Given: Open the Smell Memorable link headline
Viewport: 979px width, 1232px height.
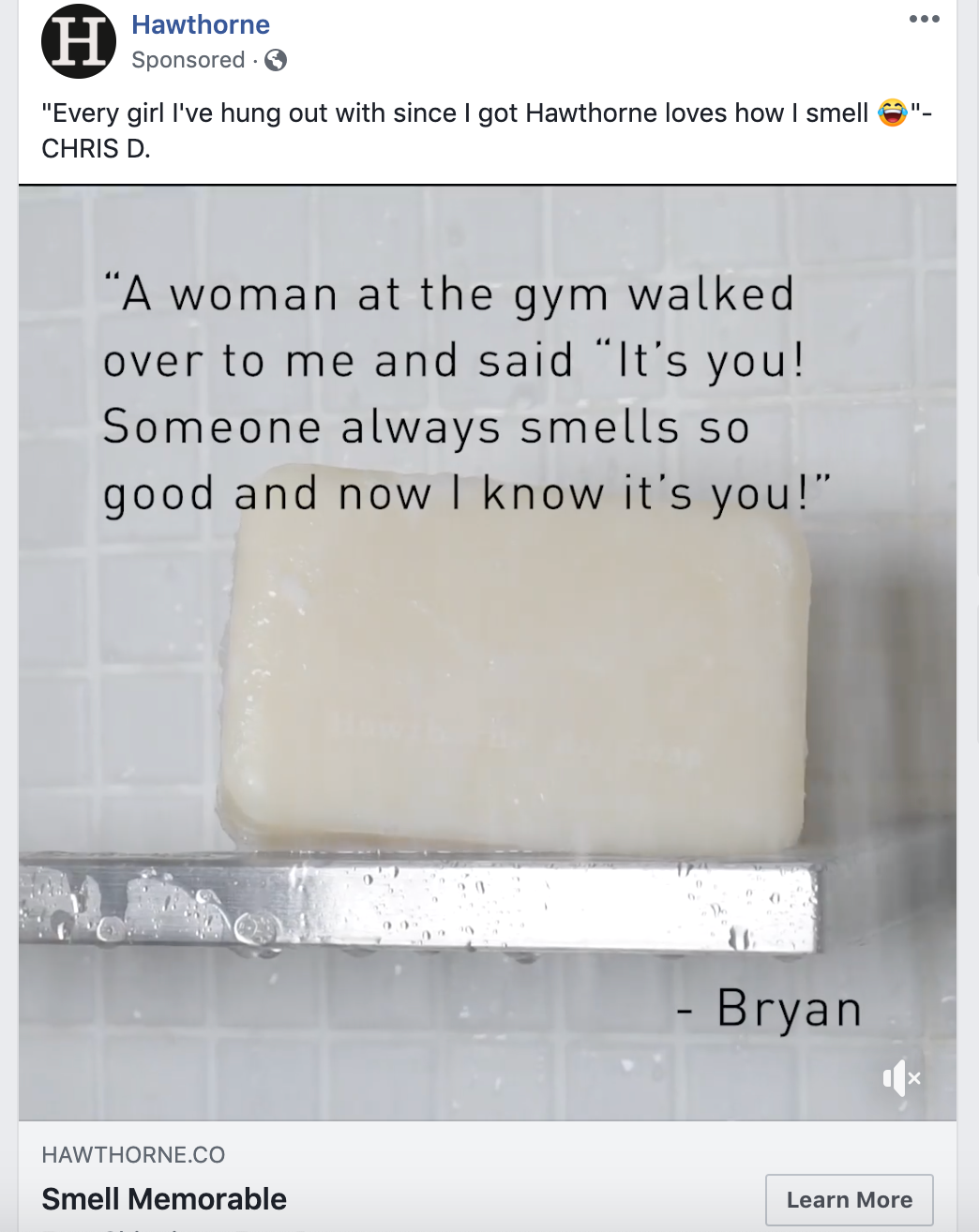Looking at the screenshot, I should point(164,1198).
